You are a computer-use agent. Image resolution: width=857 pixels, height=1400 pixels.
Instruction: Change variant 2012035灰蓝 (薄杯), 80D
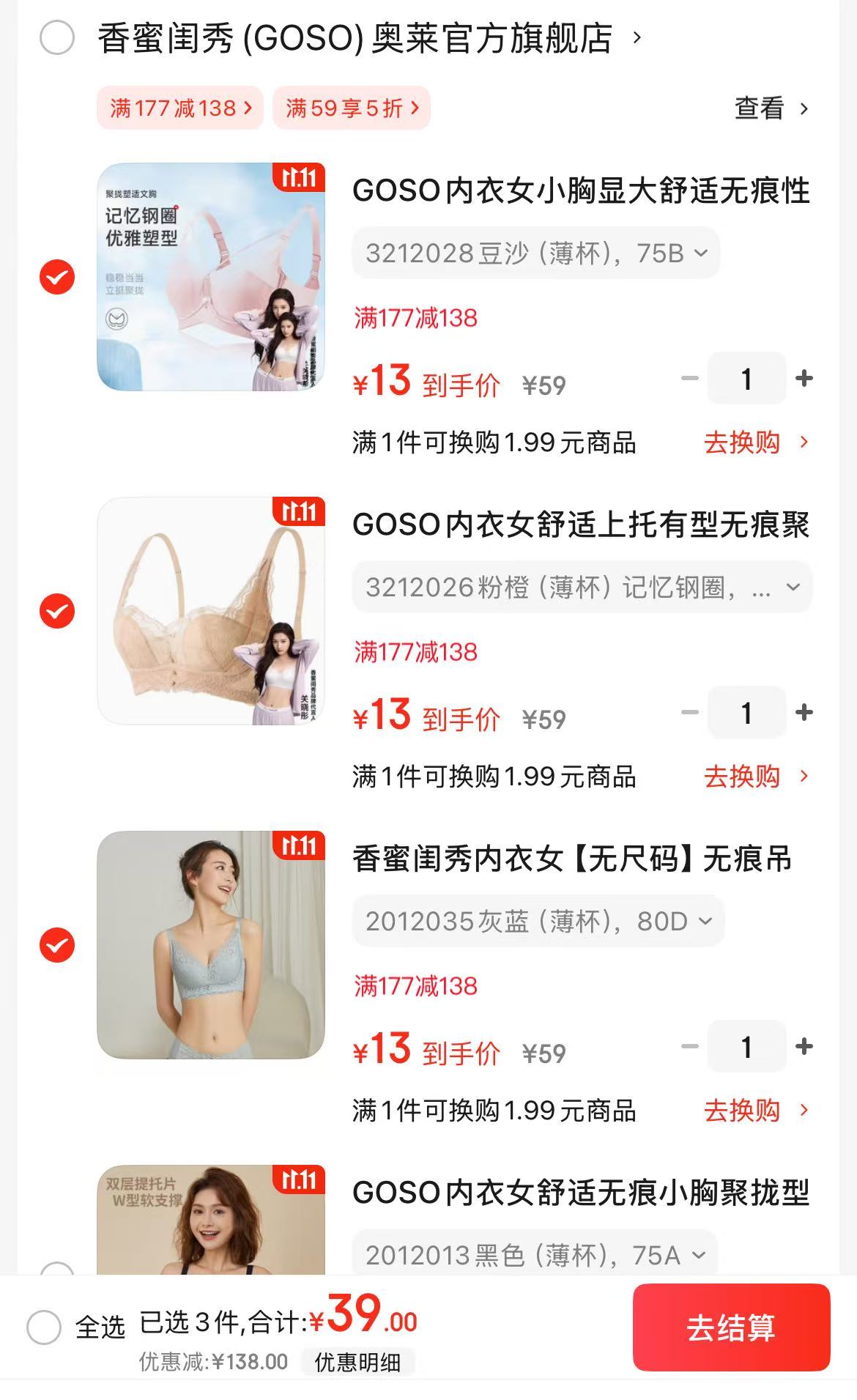[538, 922]
